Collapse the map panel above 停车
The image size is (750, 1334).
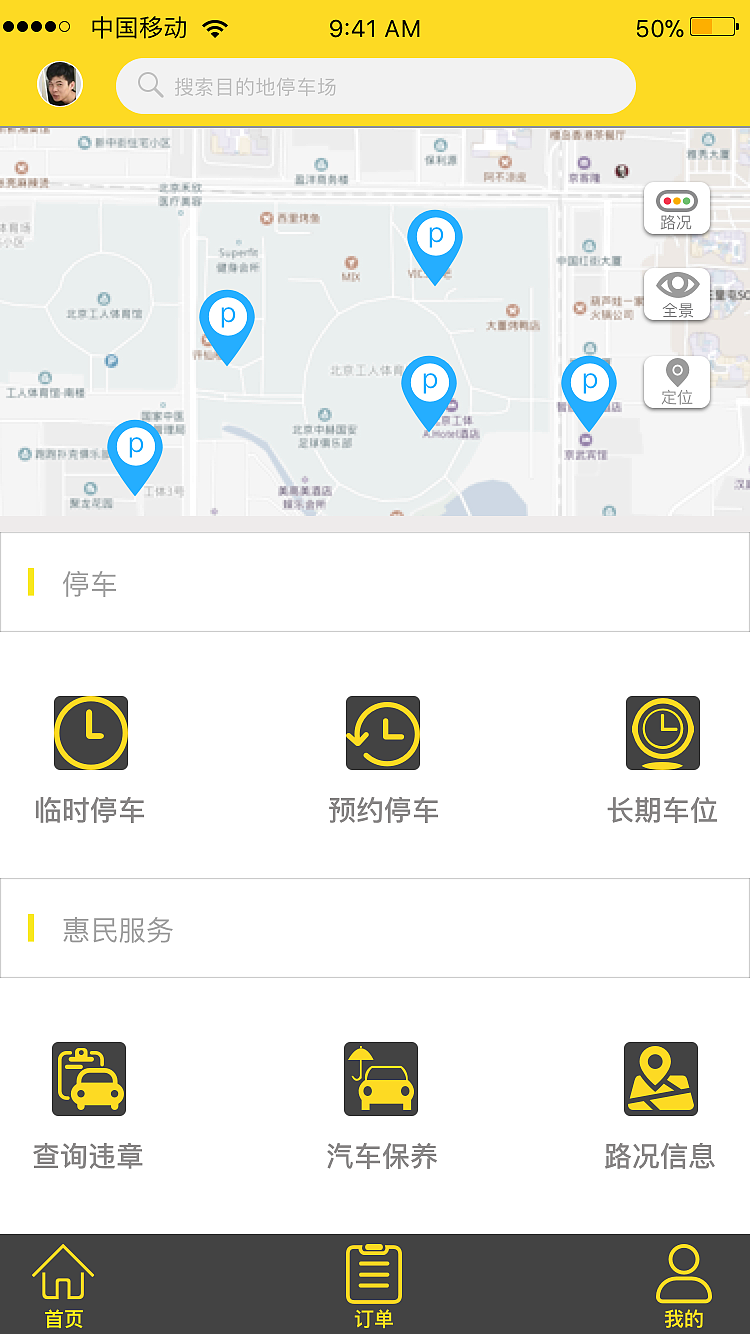click(375, 320)
